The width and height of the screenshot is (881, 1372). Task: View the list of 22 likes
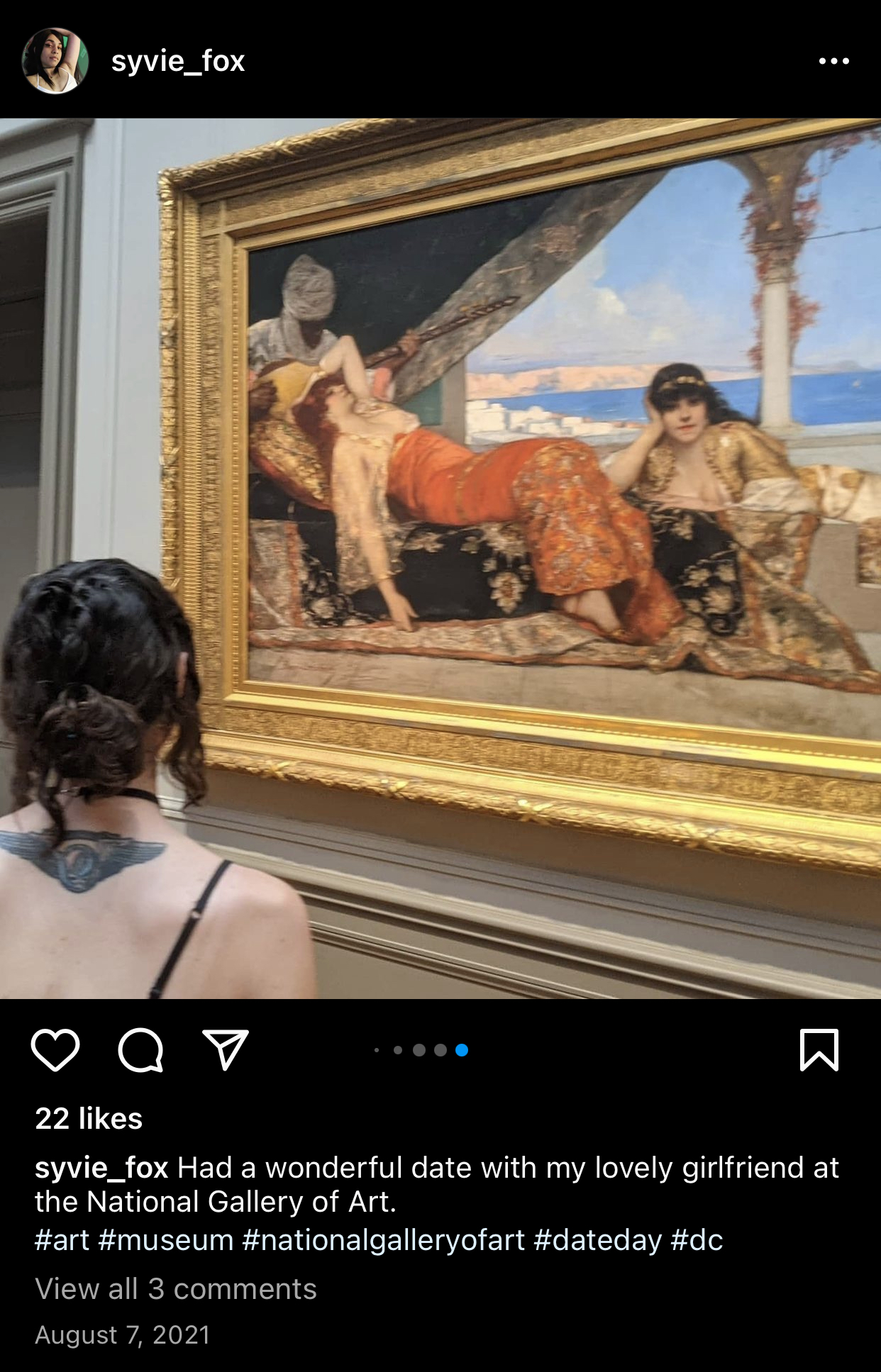coord(89,1118)
